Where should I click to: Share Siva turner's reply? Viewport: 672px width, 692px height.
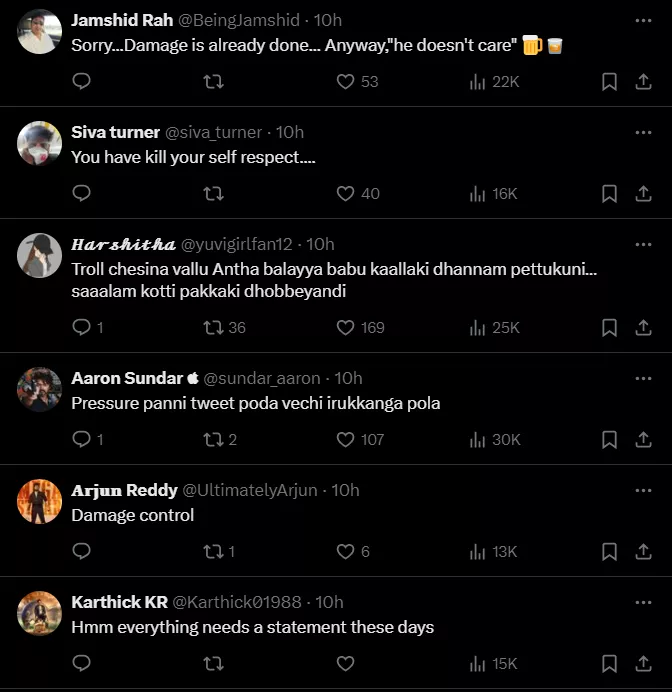click(643, 194)
